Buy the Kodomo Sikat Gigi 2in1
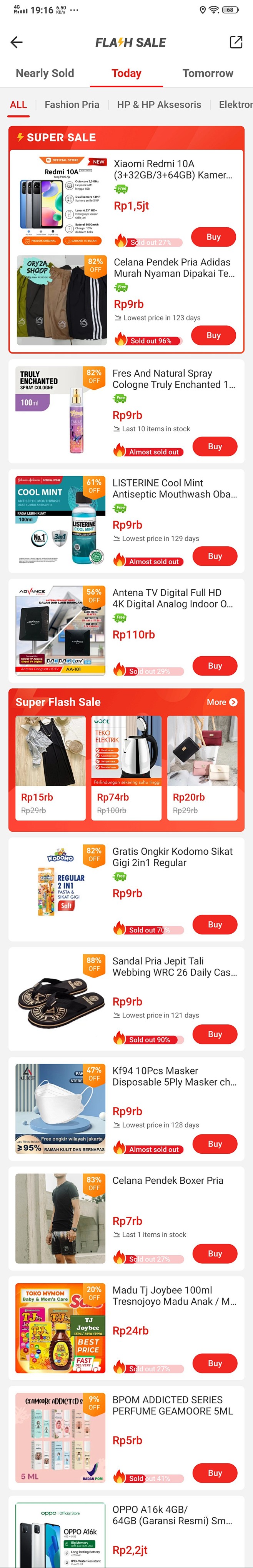253x1568 pixels. pyautogui.click(x=215, y=924)
